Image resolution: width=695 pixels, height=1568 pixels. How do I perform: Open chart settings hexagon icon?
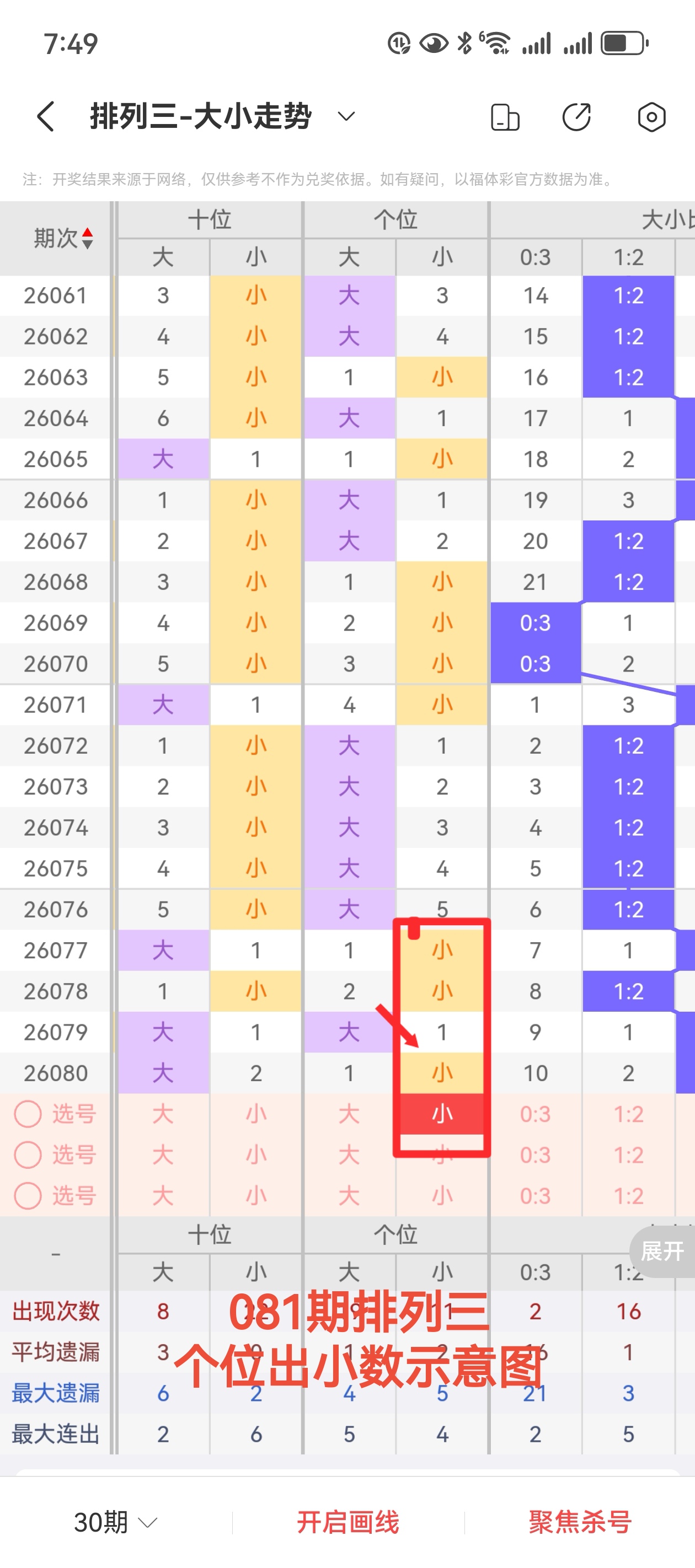[x=651, y=117]
